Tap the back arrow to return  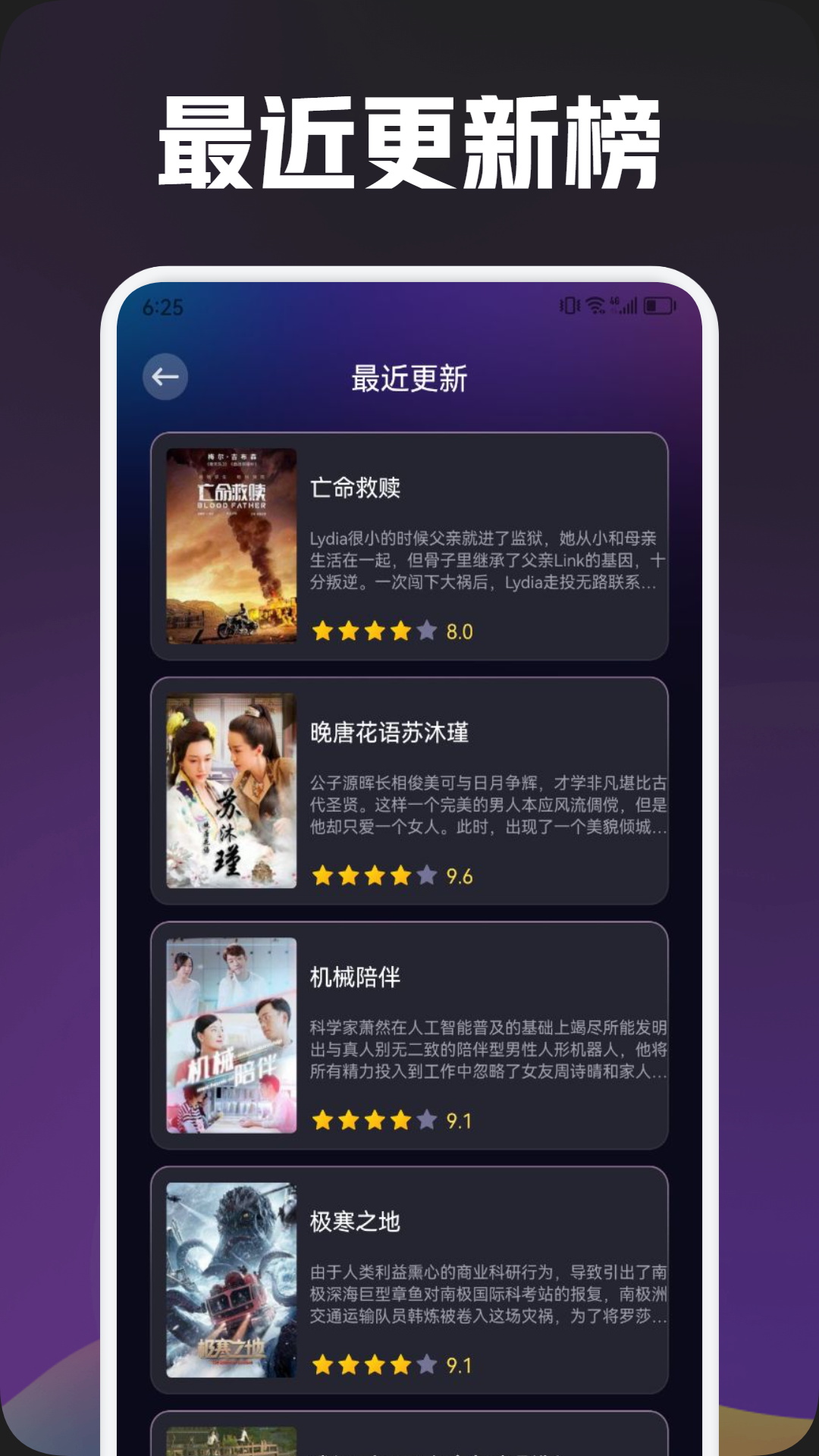(x=164, y=377)
